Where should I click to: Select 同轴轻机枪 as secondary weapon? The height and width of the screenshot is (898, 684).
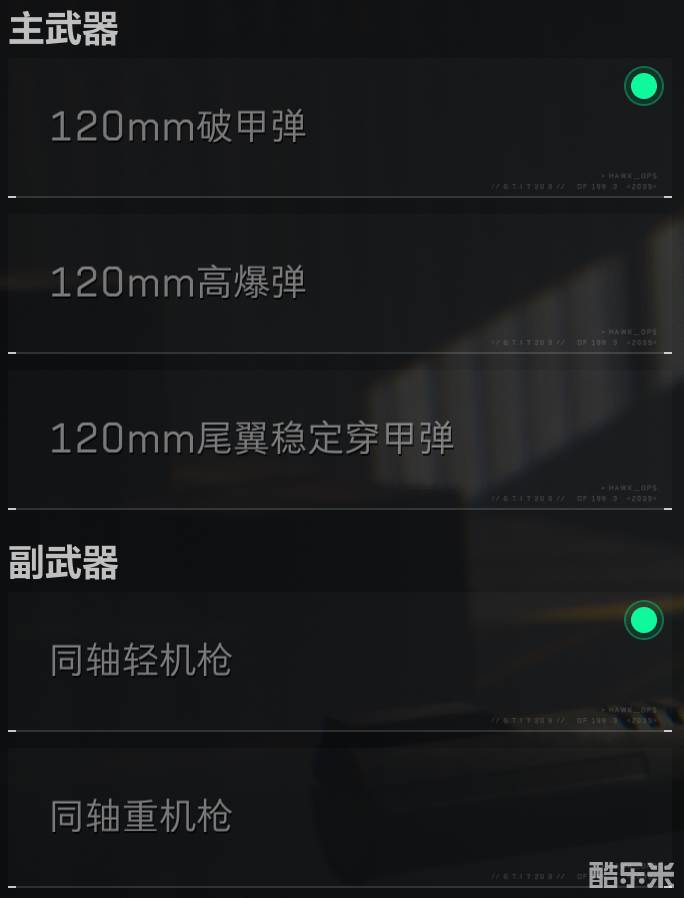tap(141, 661)
